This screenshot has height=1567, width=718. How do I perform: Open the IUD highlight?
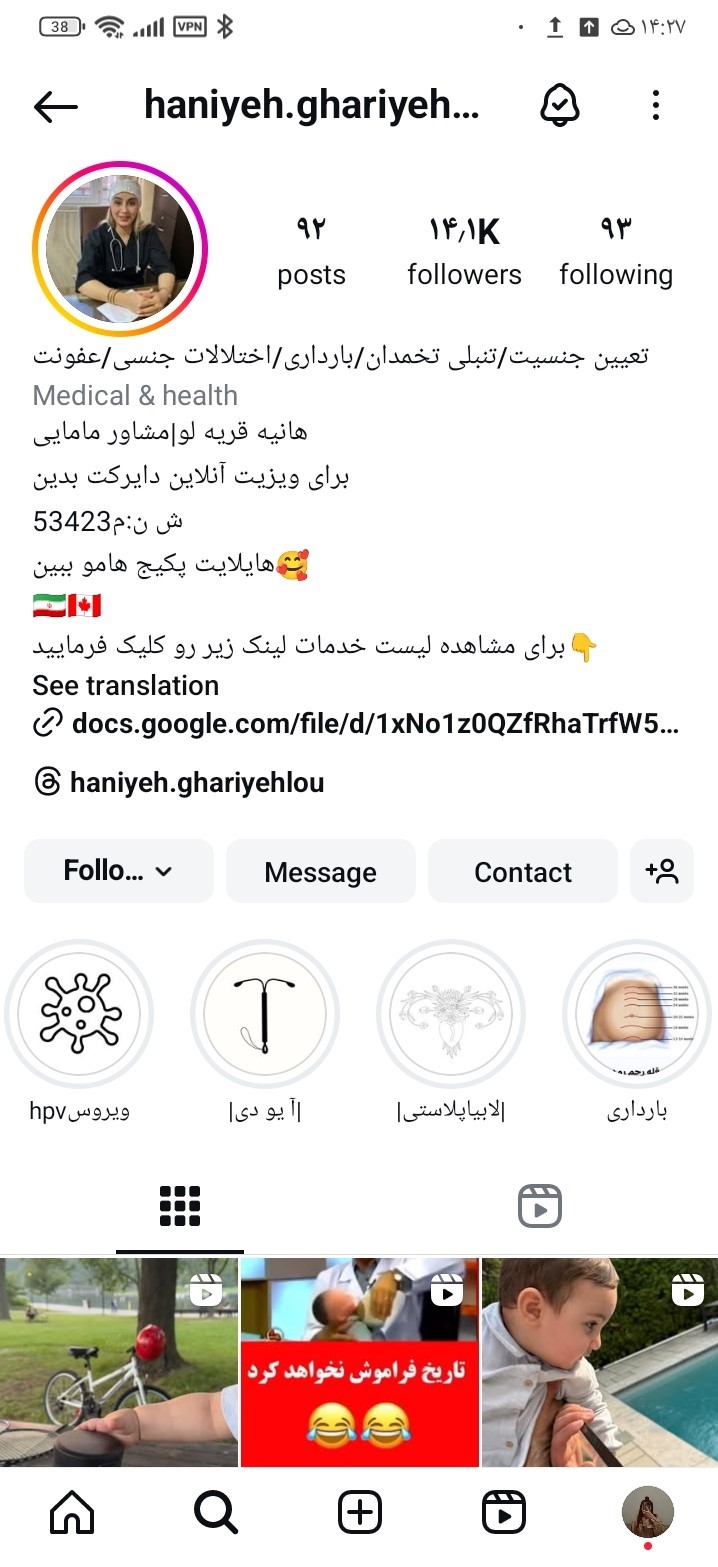[x=265, y=1014]
